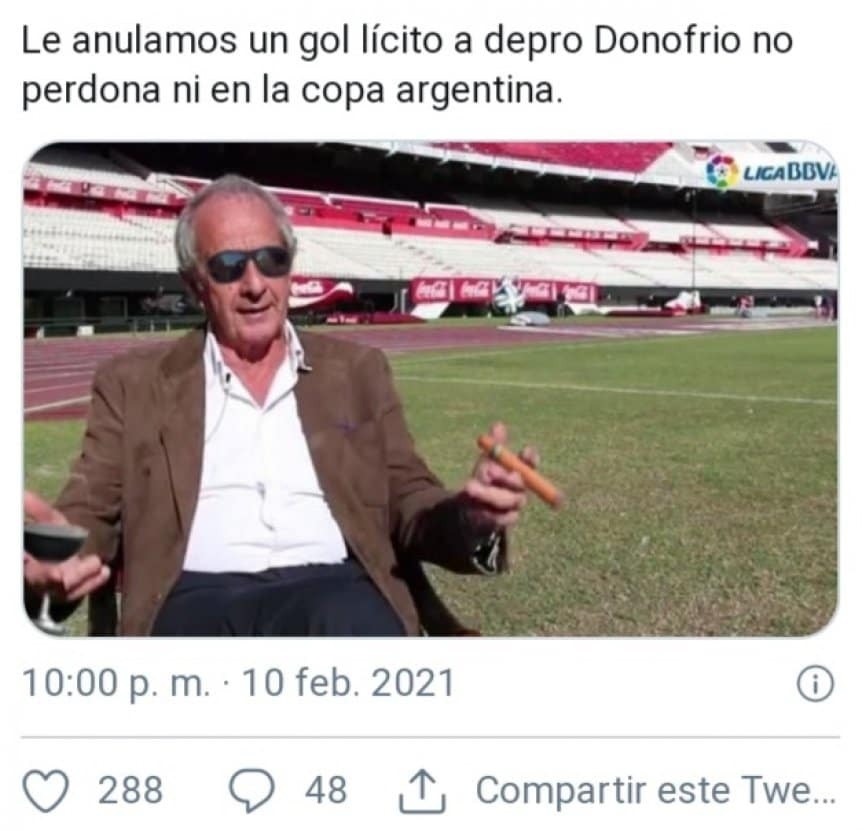The height and width of the screenshot is (831, 862).
Task: Open the replies via the comment icon
Action: pos(251,791)
